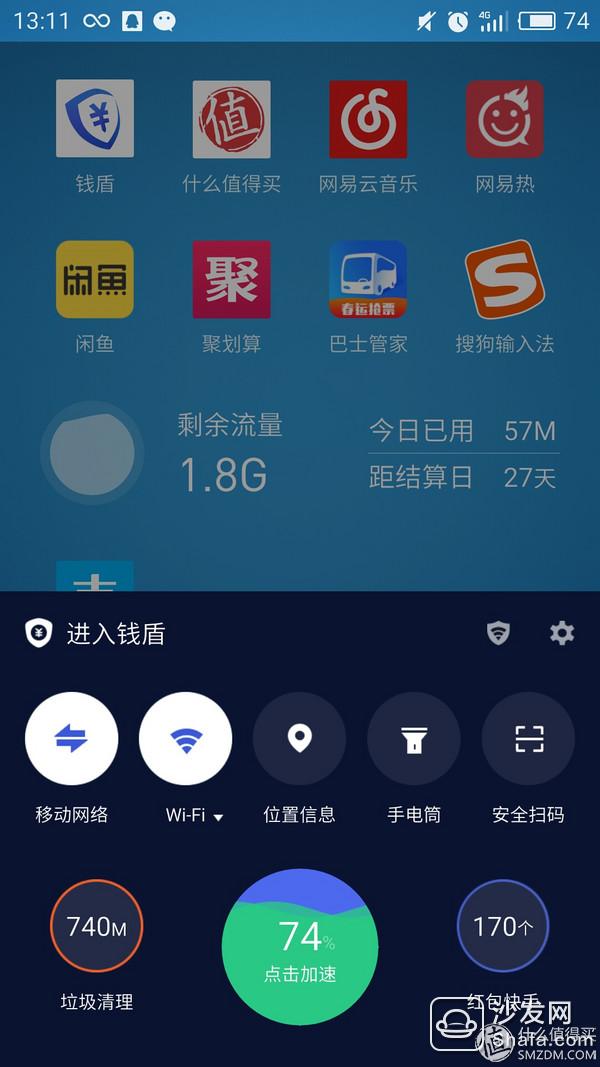The width and height of the screenshot is (600, 1067).
Task: Toggle 移动网络 mobile data
Action: click(71, 738)
